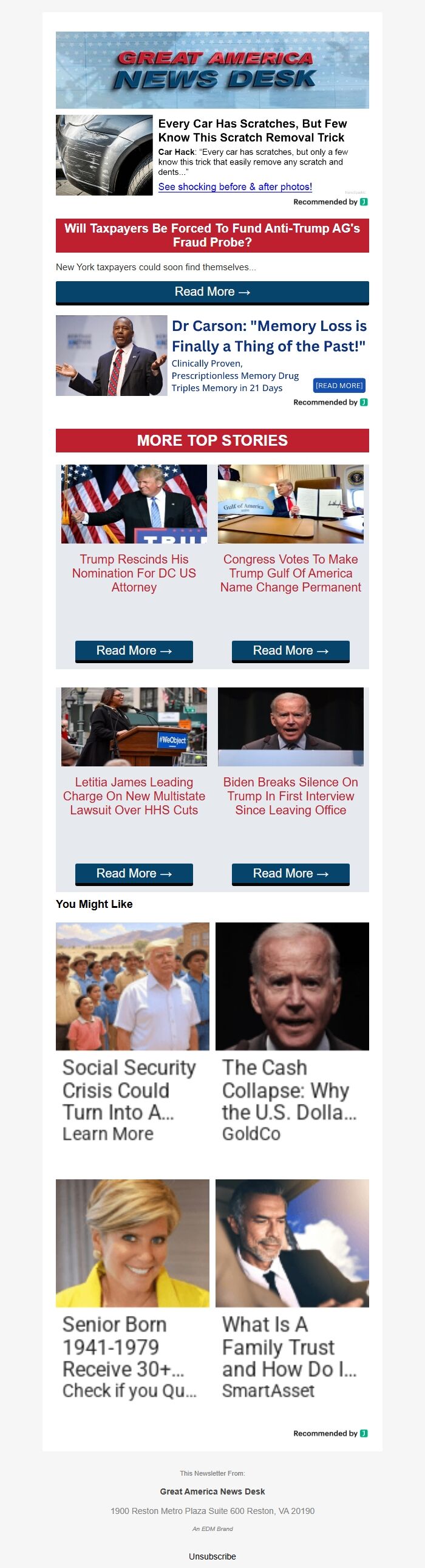The height and width of the screenshot is (1568, 425).
Task: Open Senior Born 1941-1979 sponsored card
Action: pos(132,1292)
